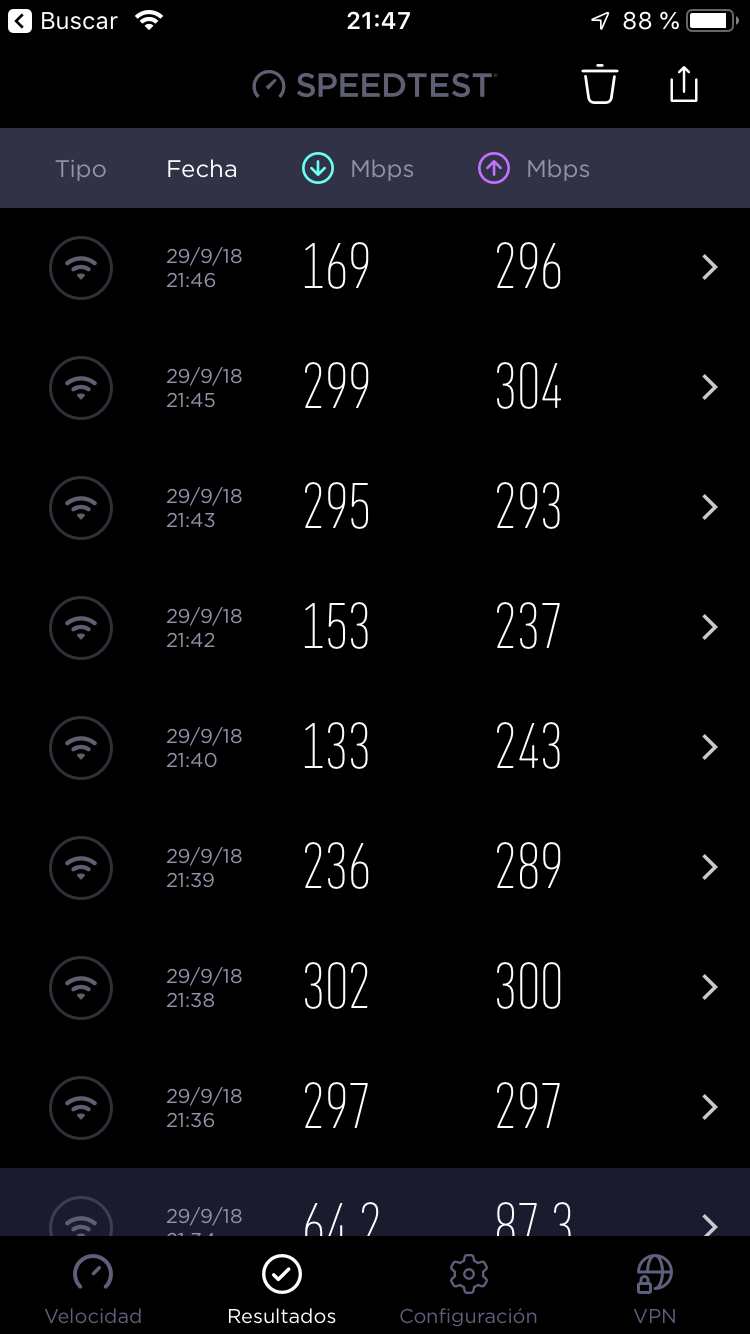Screen dimensions: 750x1334
Task: Open the 21:46 test result
Action: point(375,268)
